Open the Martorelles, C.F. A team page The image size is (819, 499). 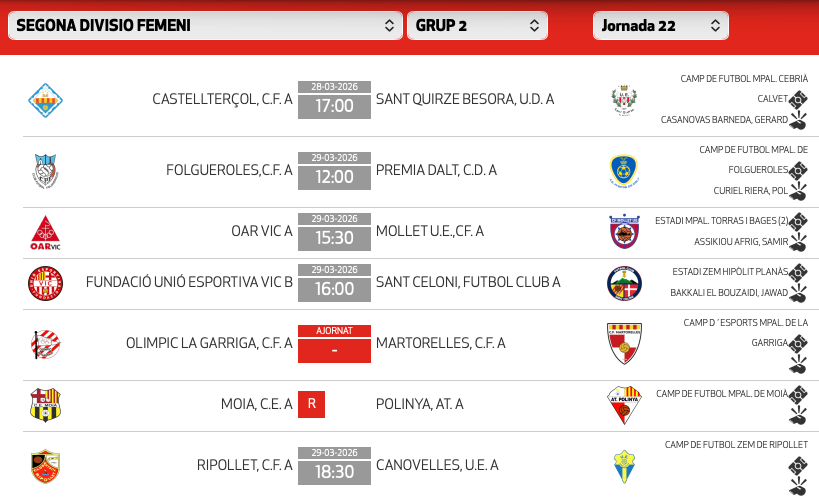click(x=440, y=343)
